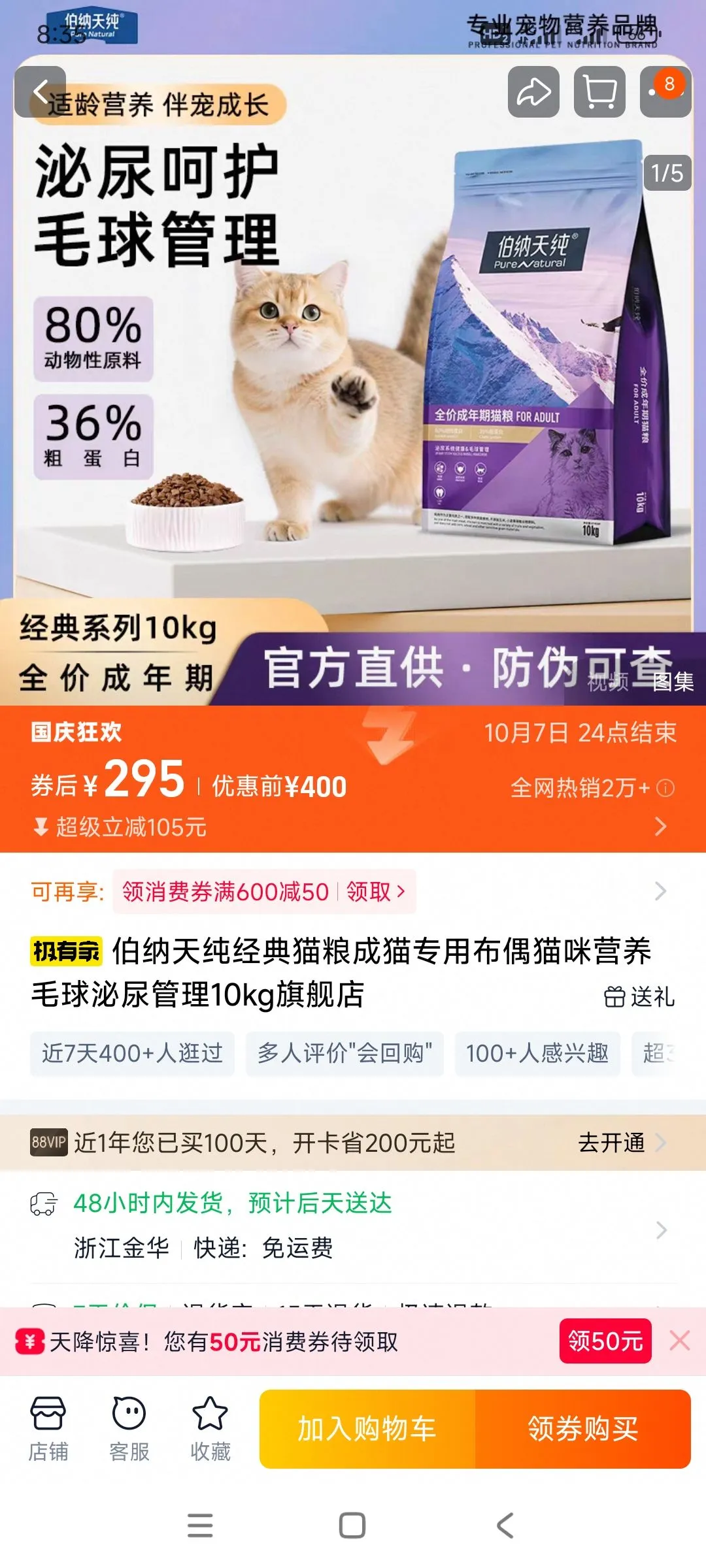Switch to the 图集 gallery tab
This screenshot has width=706, height=1568.
(673, 681)
